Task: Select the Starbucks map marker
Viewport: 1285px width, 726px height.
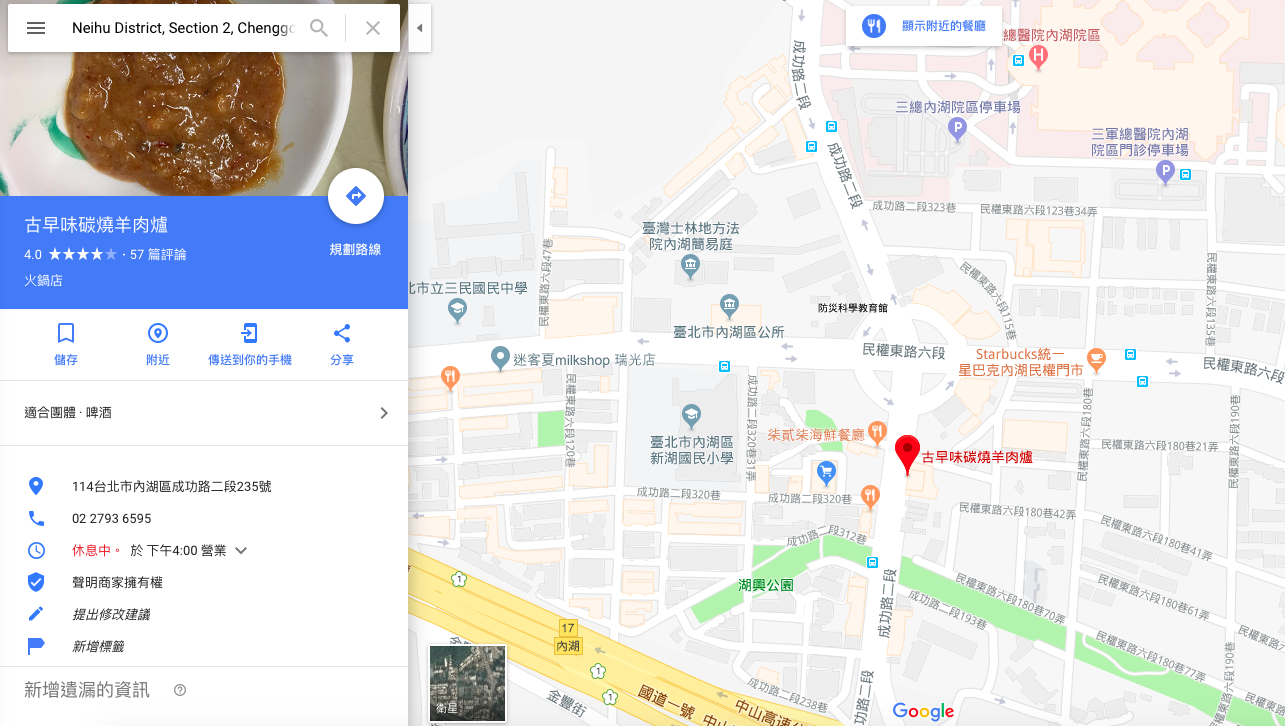Action: click(1097, 357)
